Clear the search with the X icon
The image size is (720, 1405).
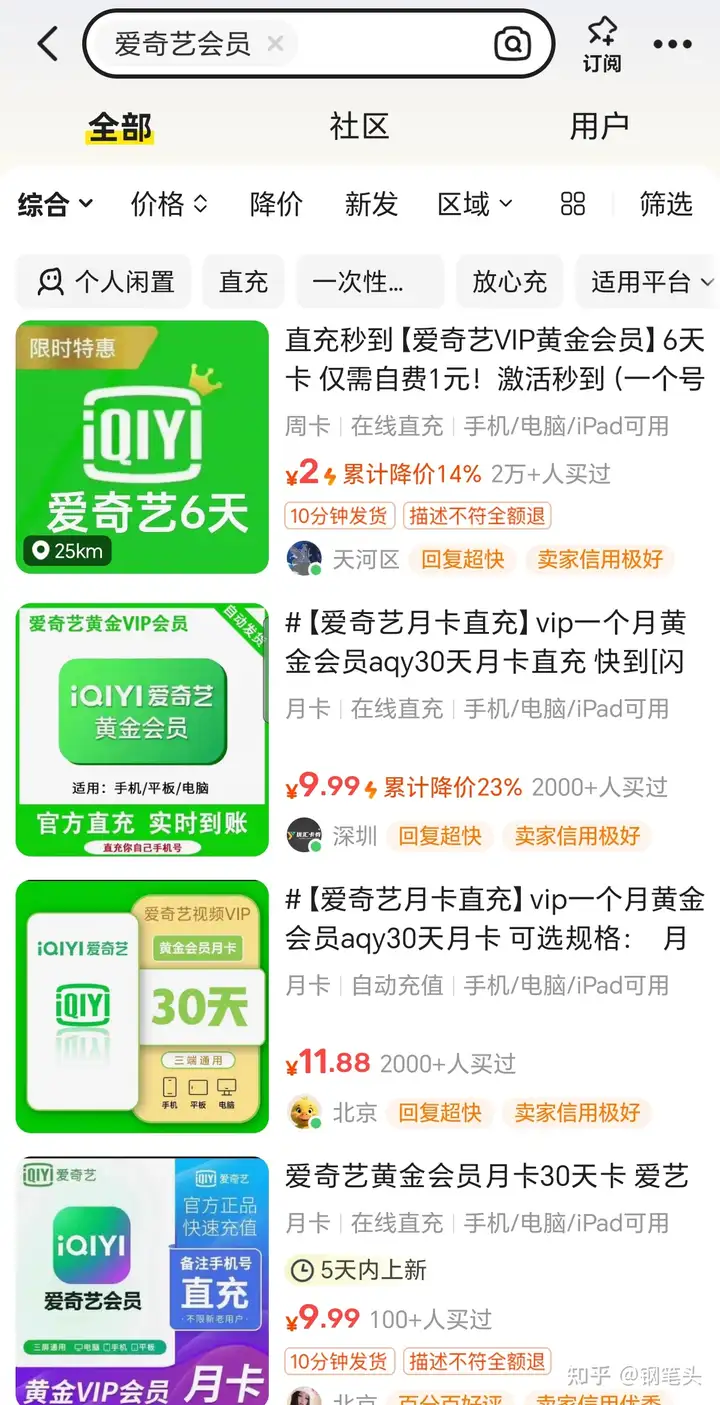276,44
